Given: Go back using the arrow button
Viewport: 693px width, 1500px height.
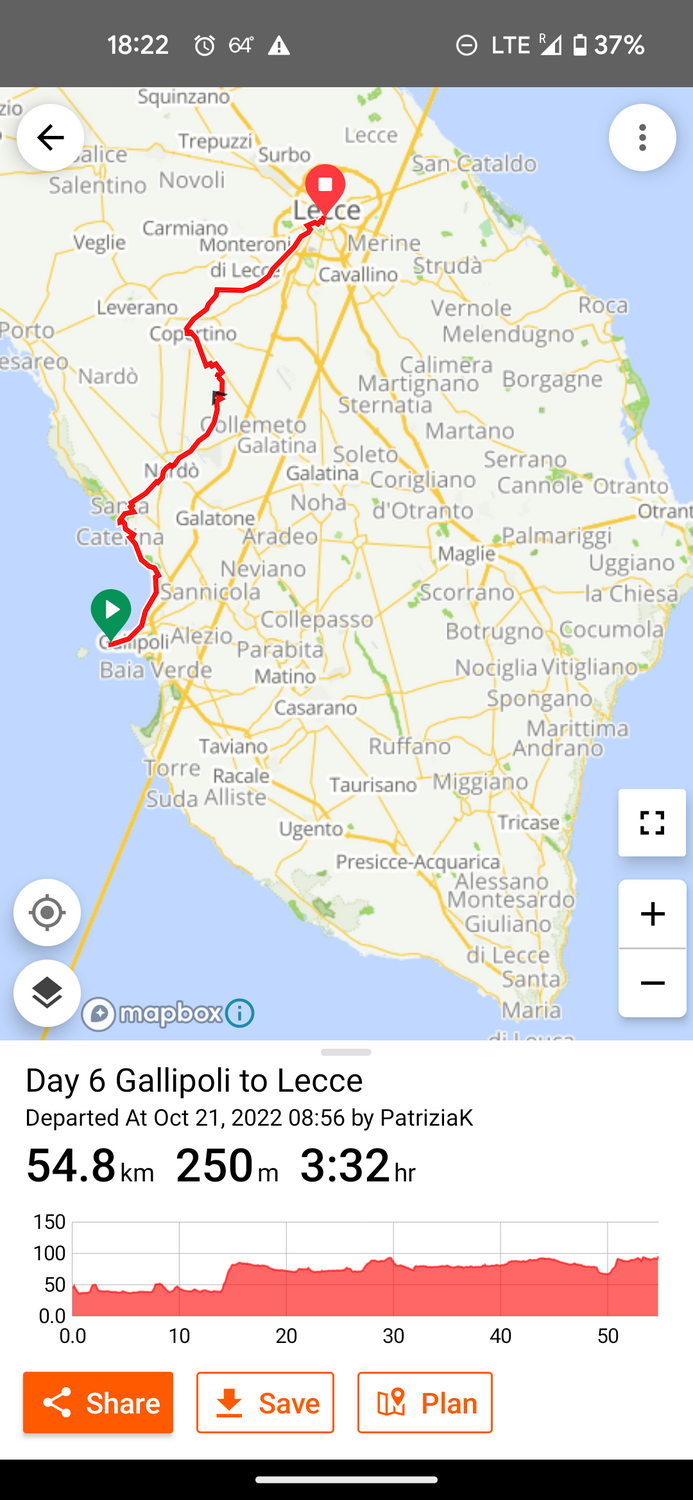Looking at the screenshot, I should pos(50,137).
